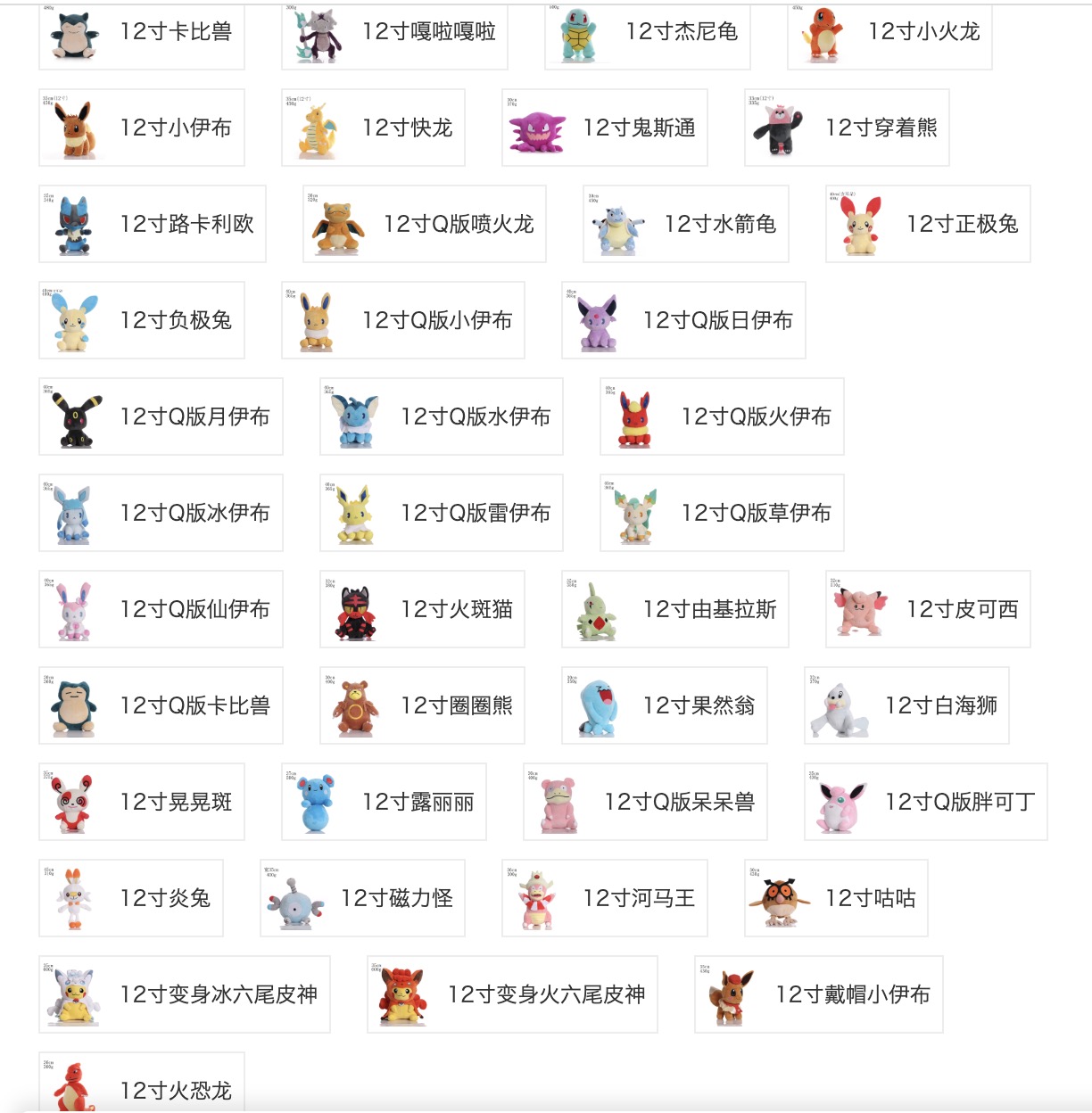The width and height of the screenshot is (1092, 1113).
Task: Select 12寸快龙 plush option
Action: [x=373, y=128]
